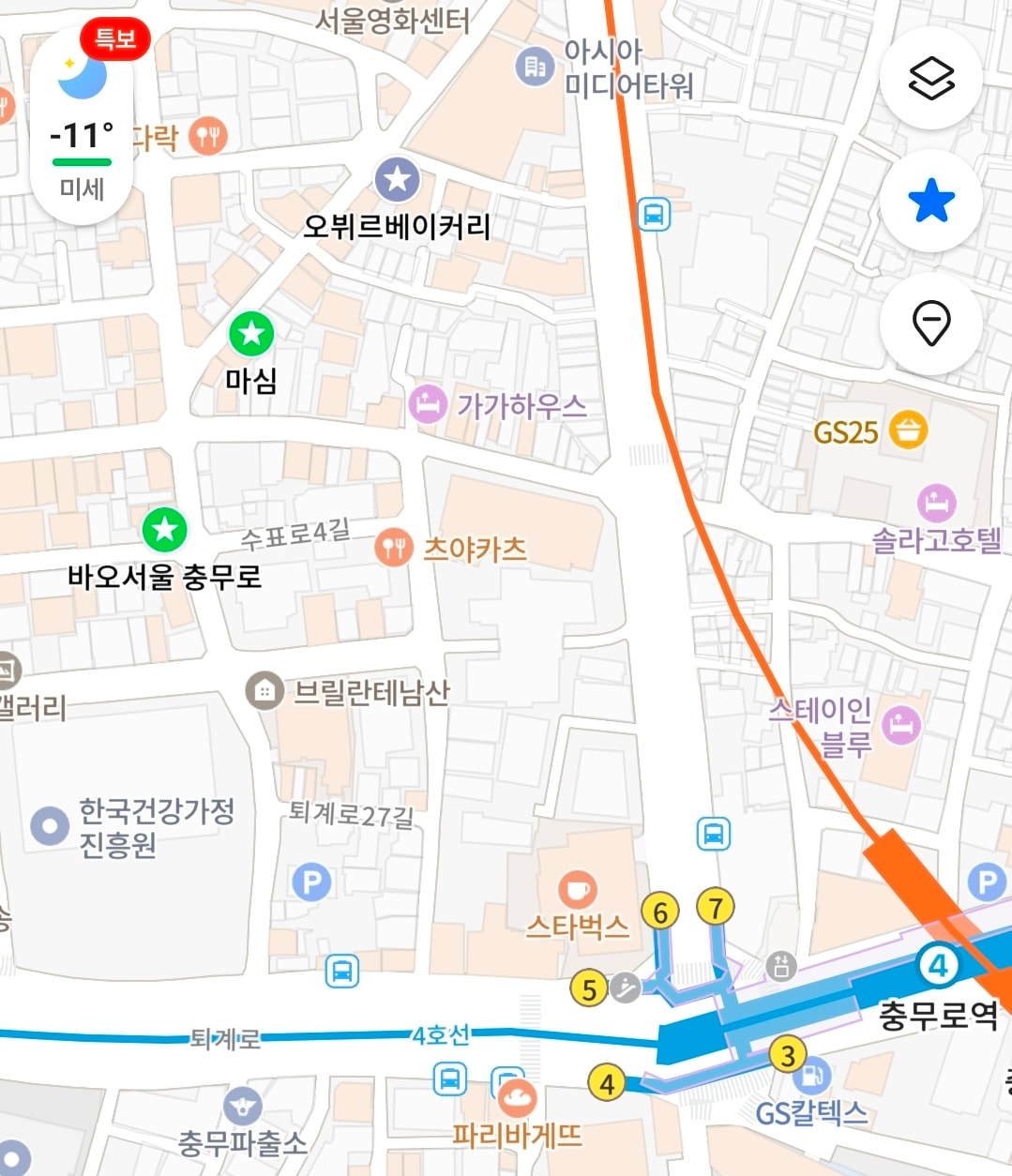Open the 솔라고호텔 hotel marker
This screenshot has height=1176, width=1012.
935,505
